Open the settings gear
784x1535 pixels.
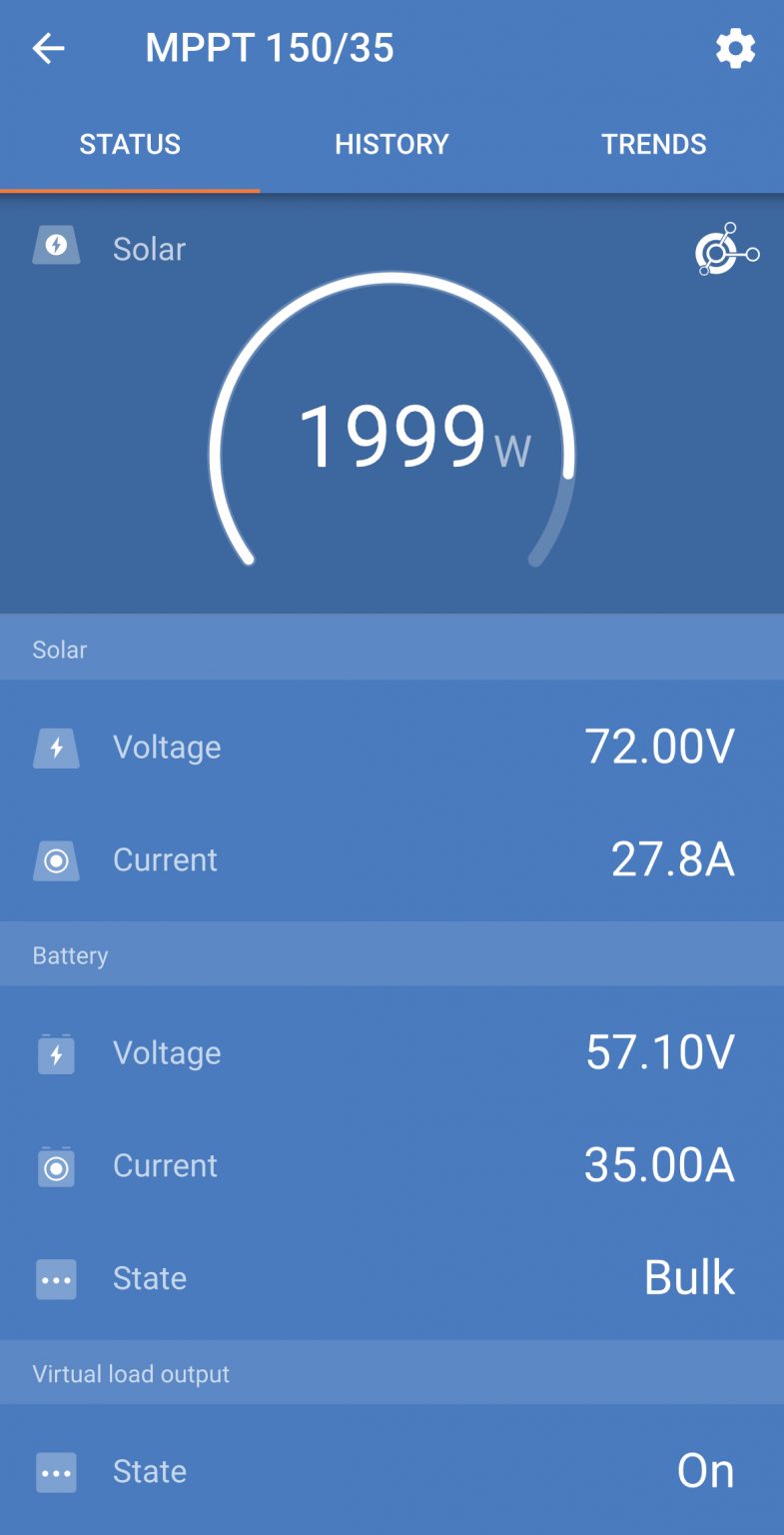pyautogui.click(x=735, y=48)
